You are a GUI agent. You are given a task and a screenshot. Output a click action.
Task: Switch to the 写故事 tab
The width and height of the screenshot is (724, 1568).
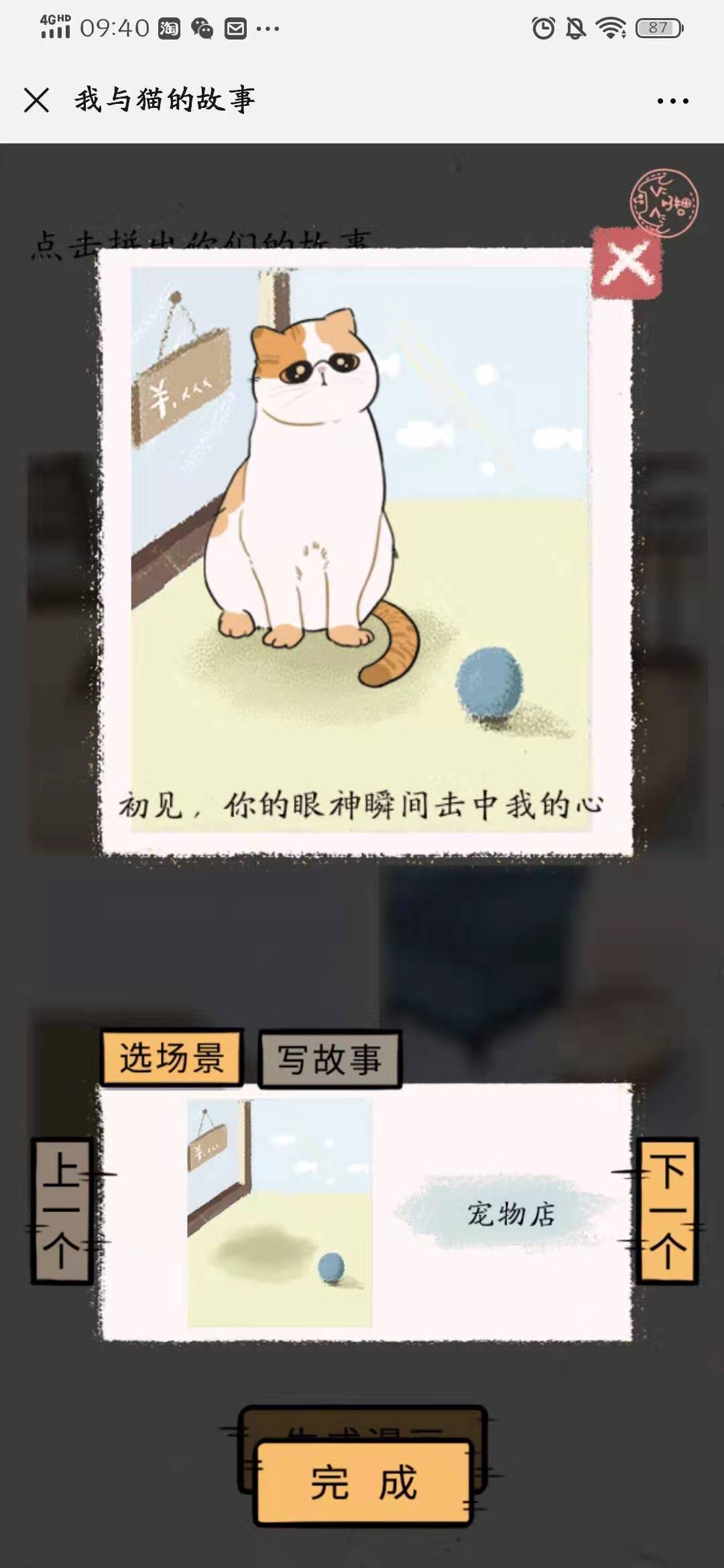[330, 1059]
